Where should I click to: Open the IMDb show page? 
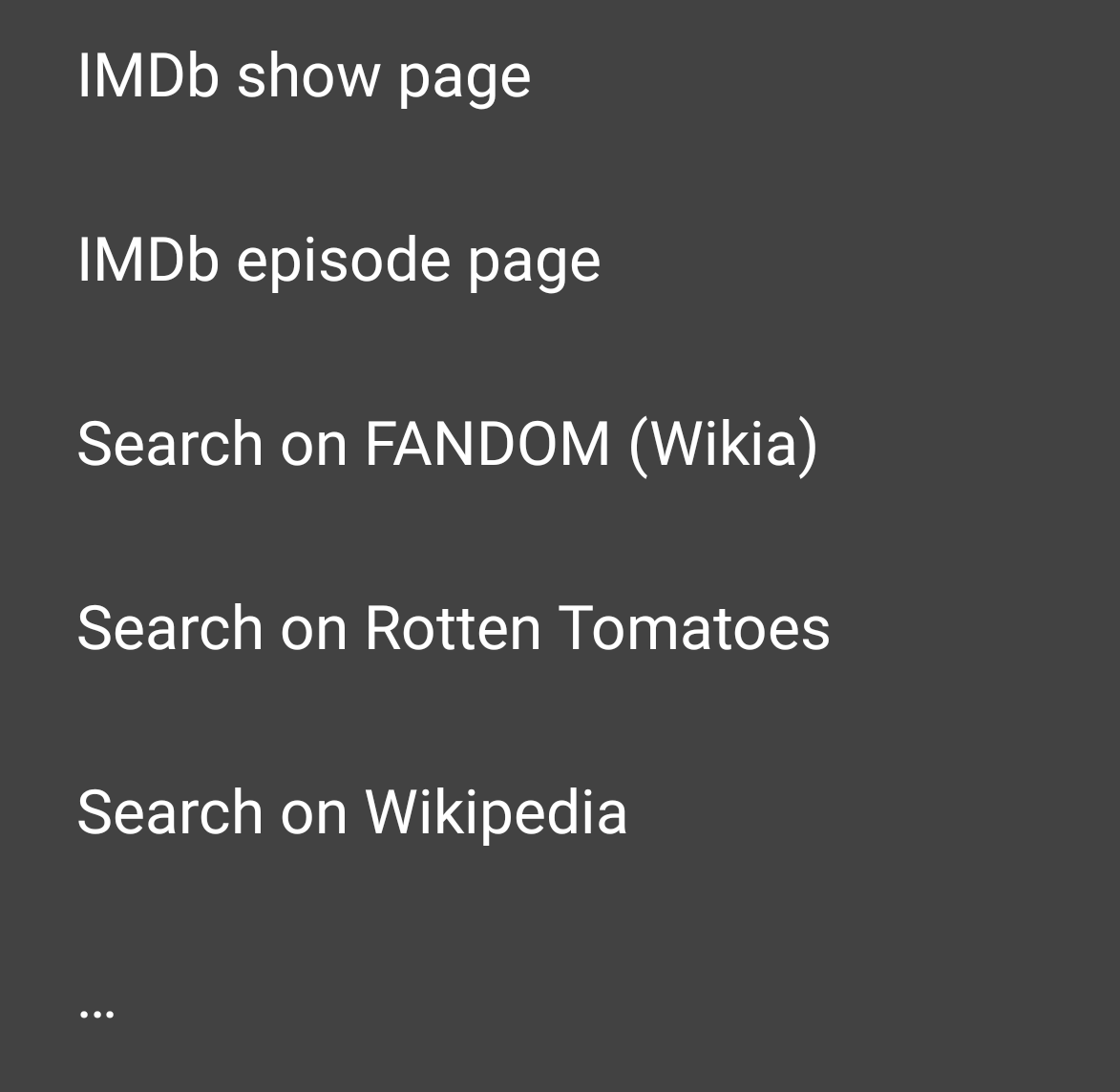click(x=304, y=75)
